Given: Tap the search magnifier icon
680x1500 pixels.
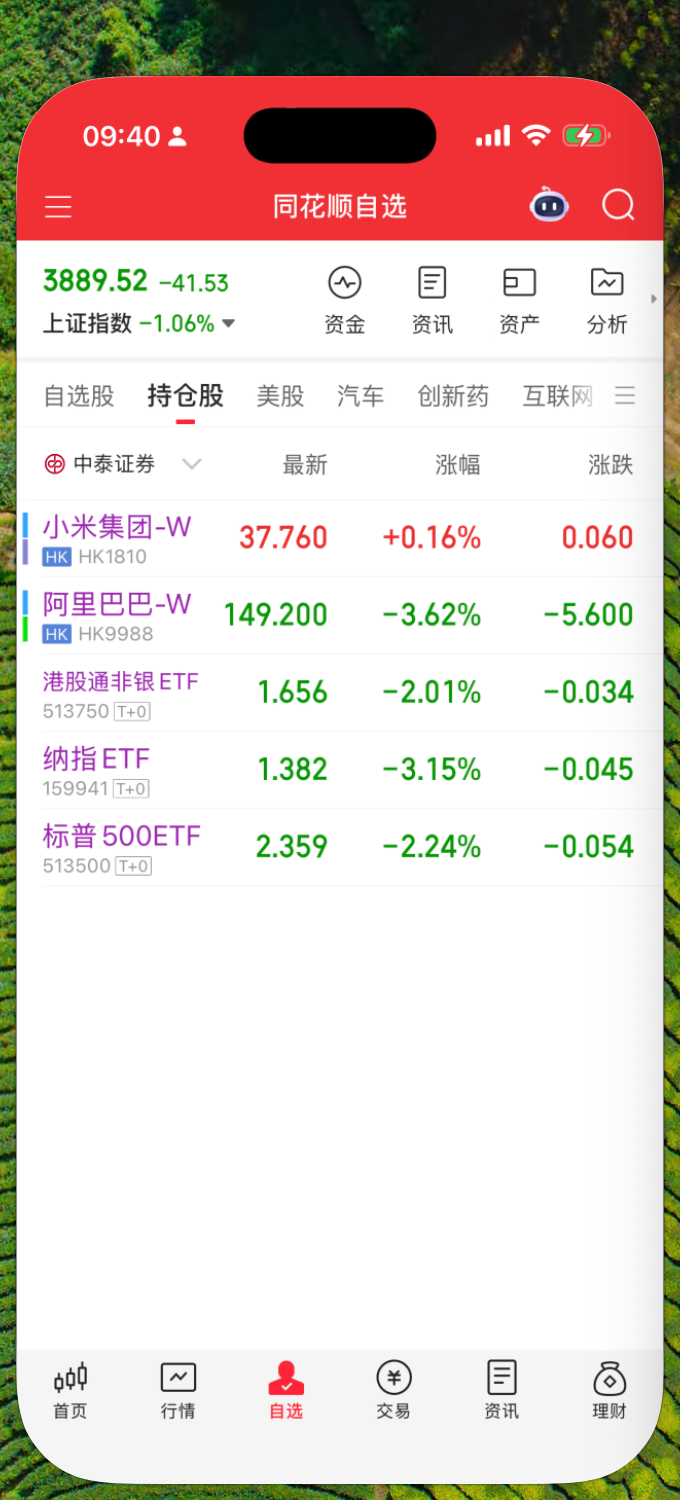Looking at the screenshot, I should point(618,206).
